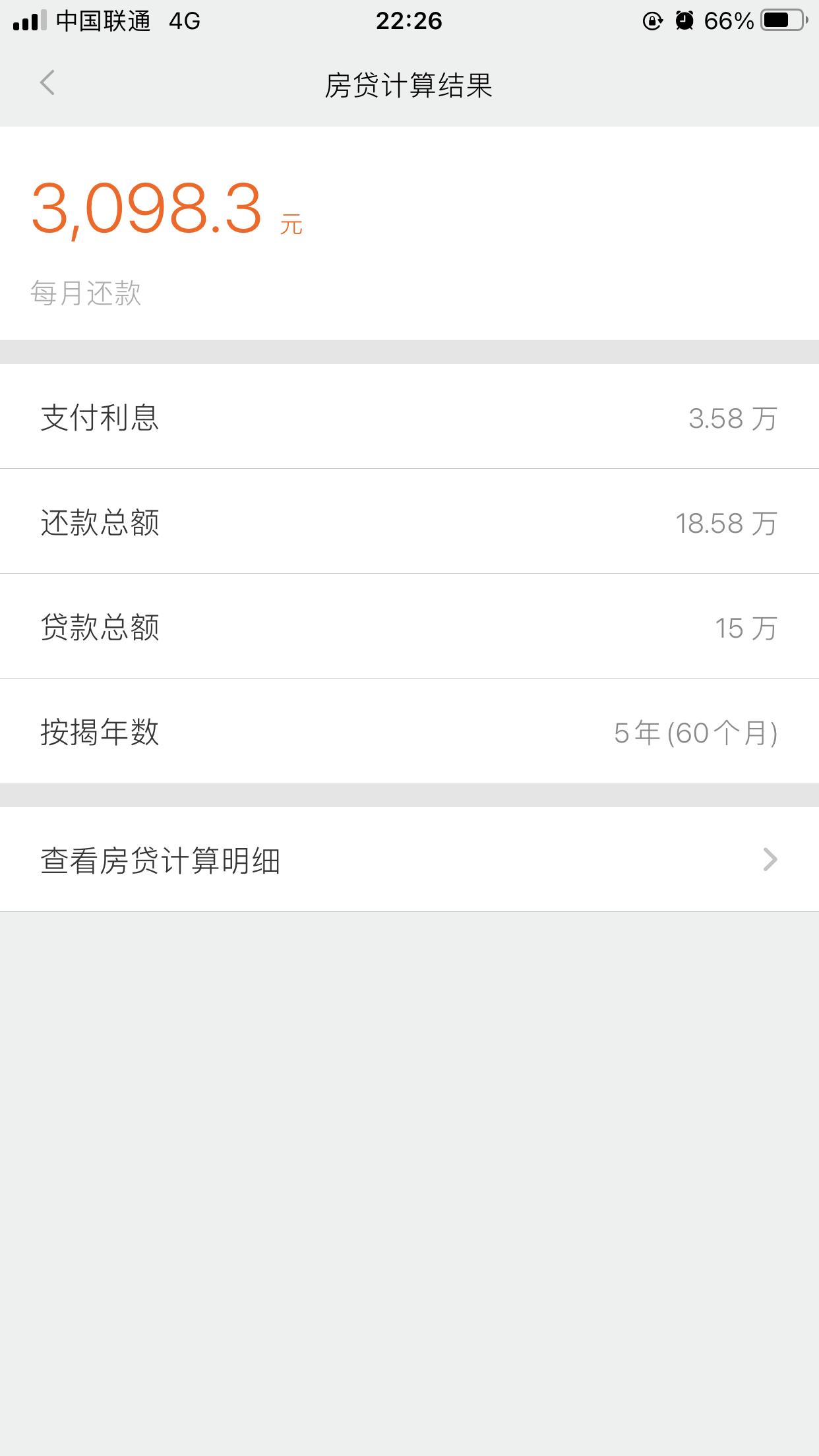Image resolution: width=819 pixels, height=1456 pixels.
Task: Tap the cellular signal bars icon
Action: click(x=29, y=20)
